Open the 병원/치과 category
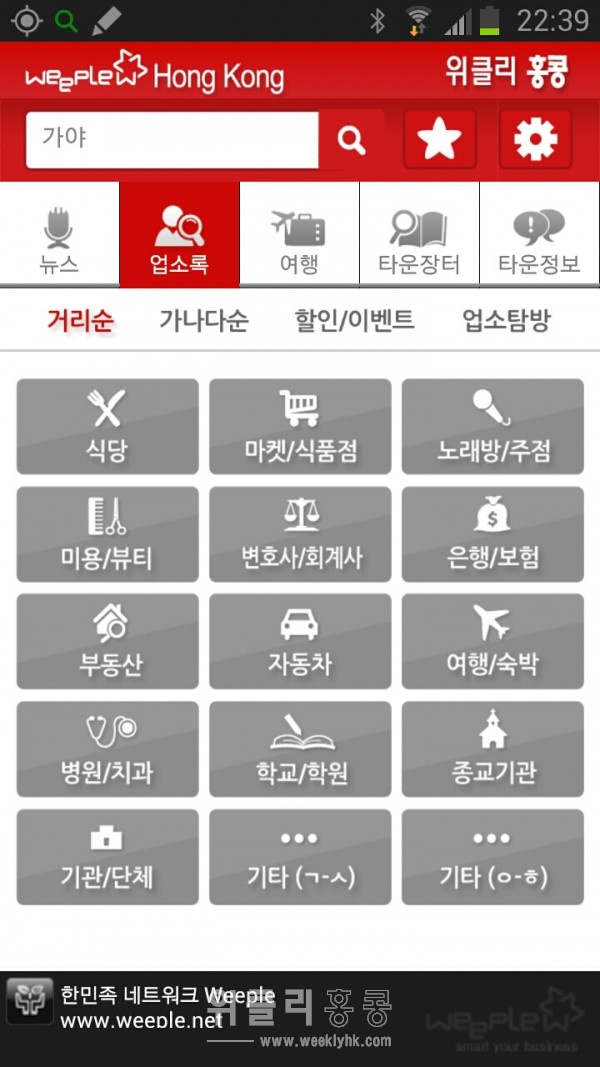 tap(107, 750)
